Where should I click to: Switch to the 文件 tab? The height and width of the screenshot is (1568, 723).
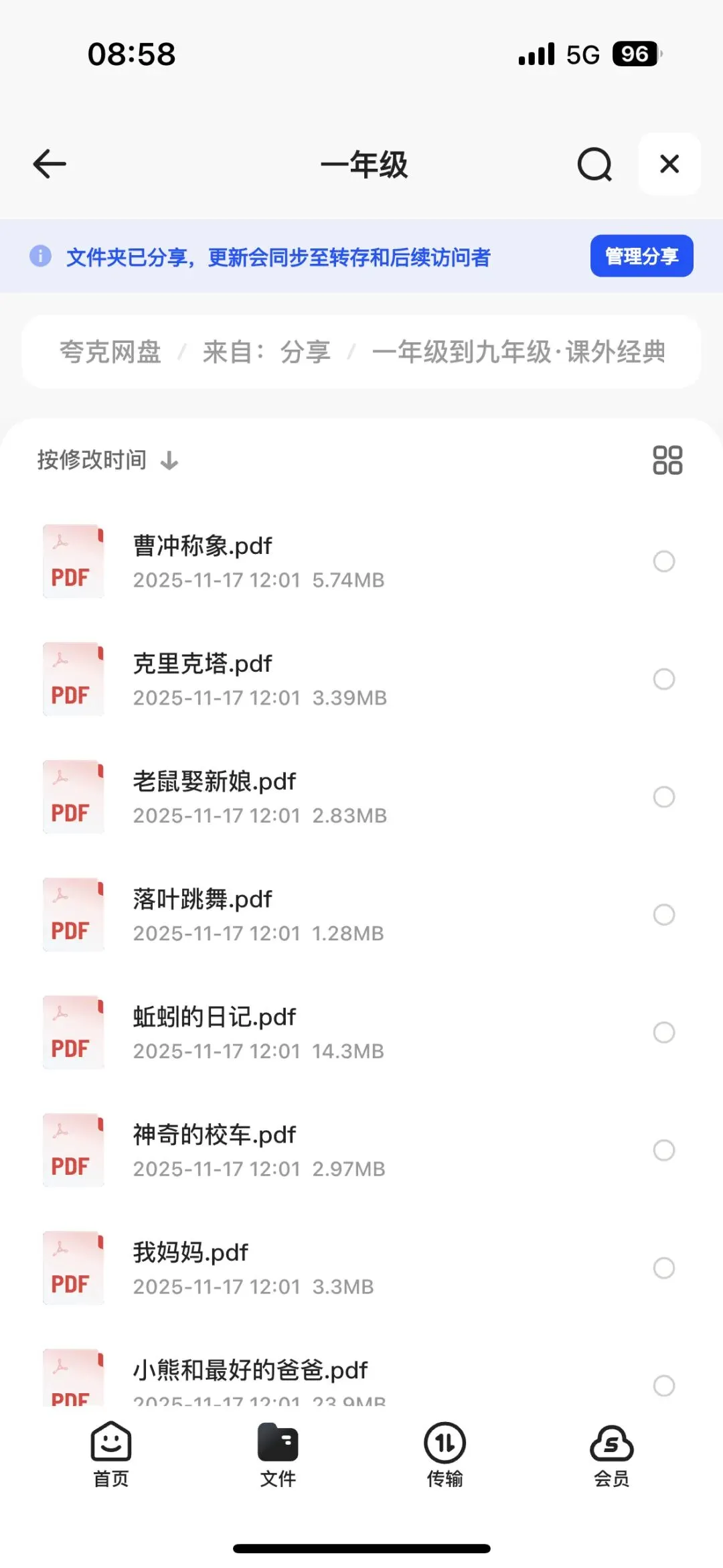[x=278, y=1453]
